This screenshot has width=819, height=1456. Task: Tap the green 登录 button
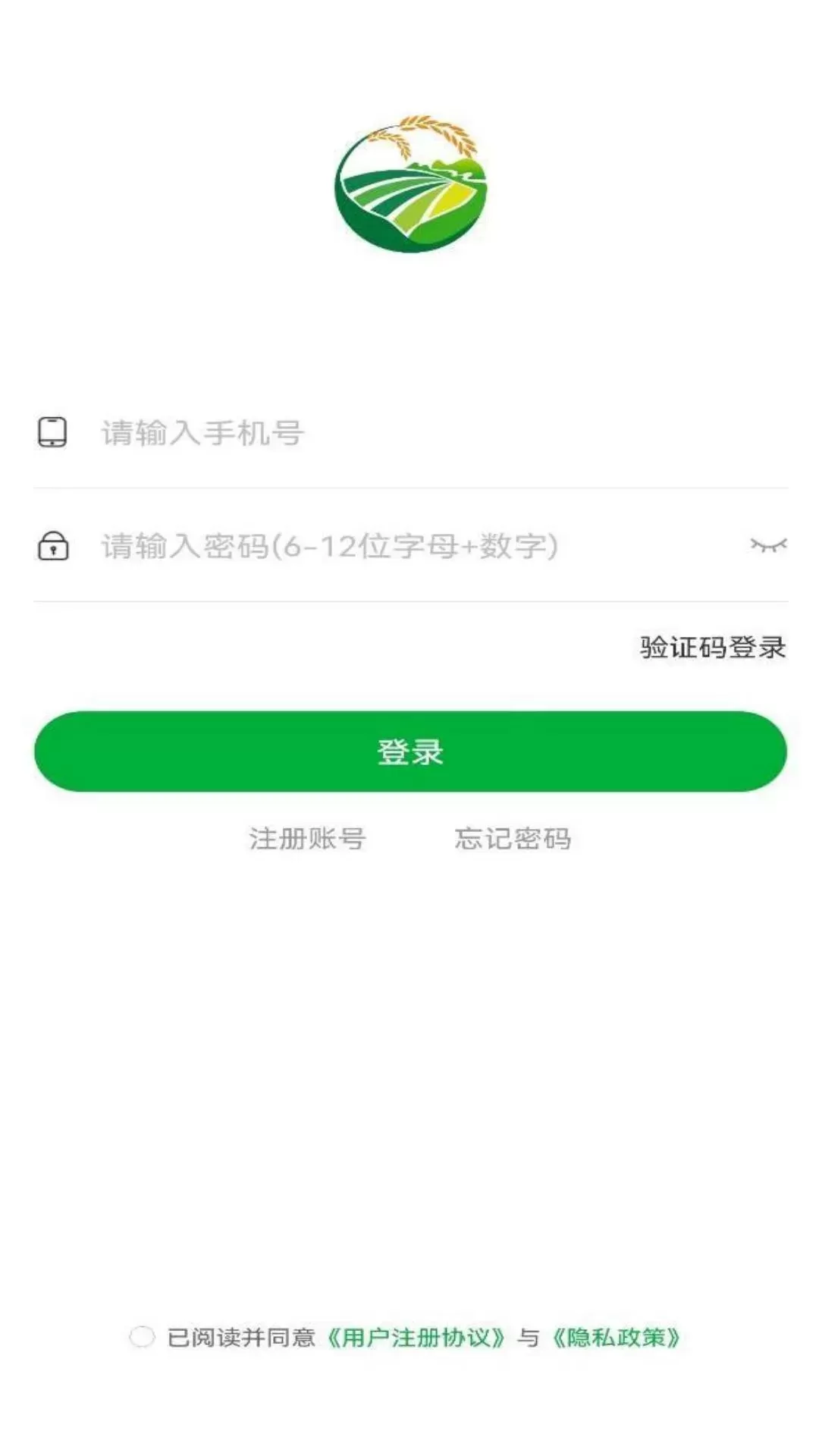(410, 752)
